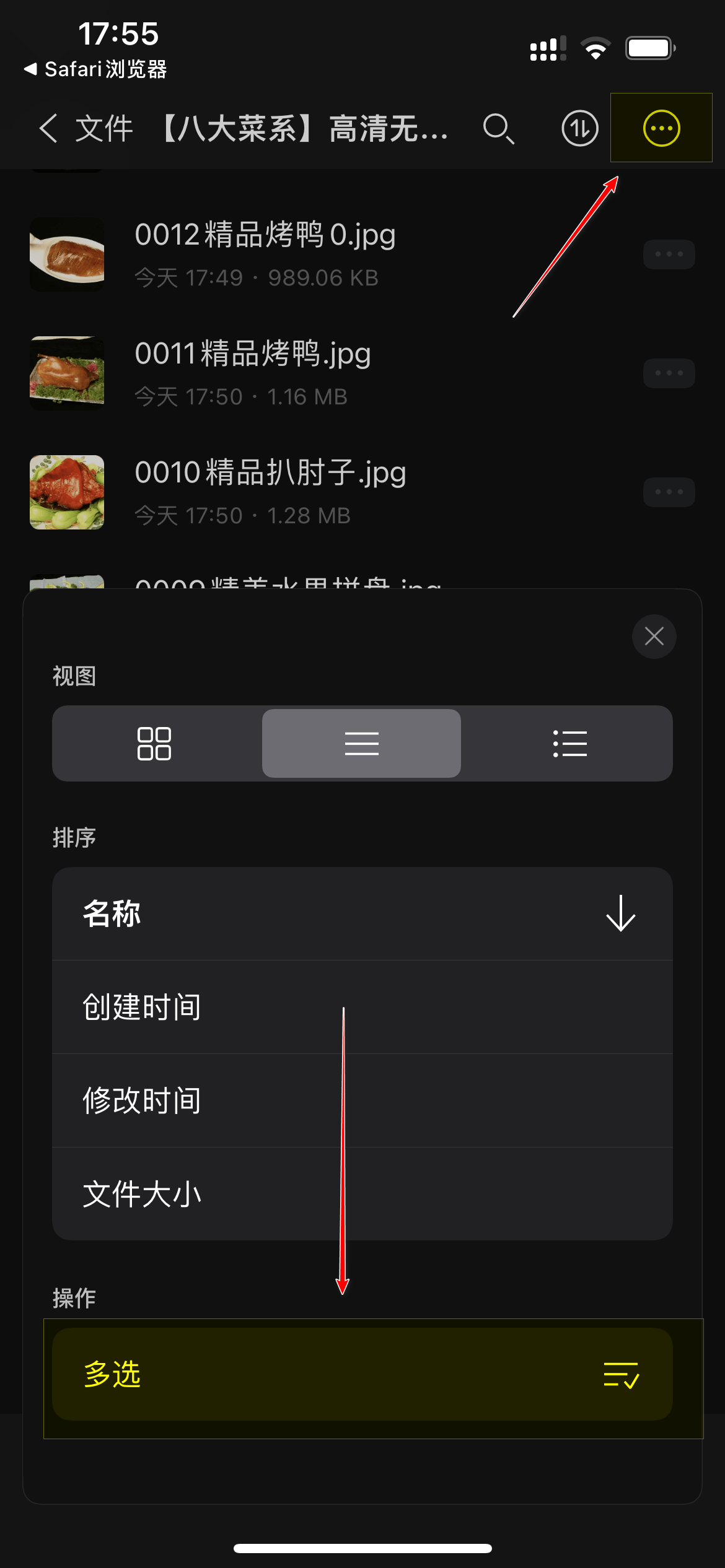This screenshot has width=725, height=1568.
Task: Collapse the options sheet via the X
Action: (654, 637)
